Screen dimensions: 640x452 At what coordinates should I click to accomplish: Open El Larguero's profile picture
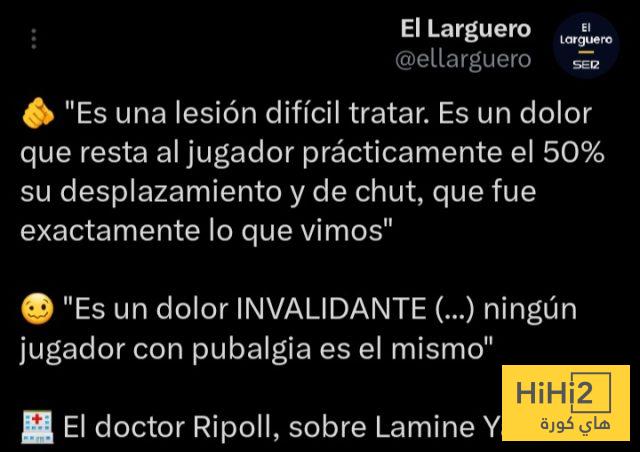[x=587, y=45]
